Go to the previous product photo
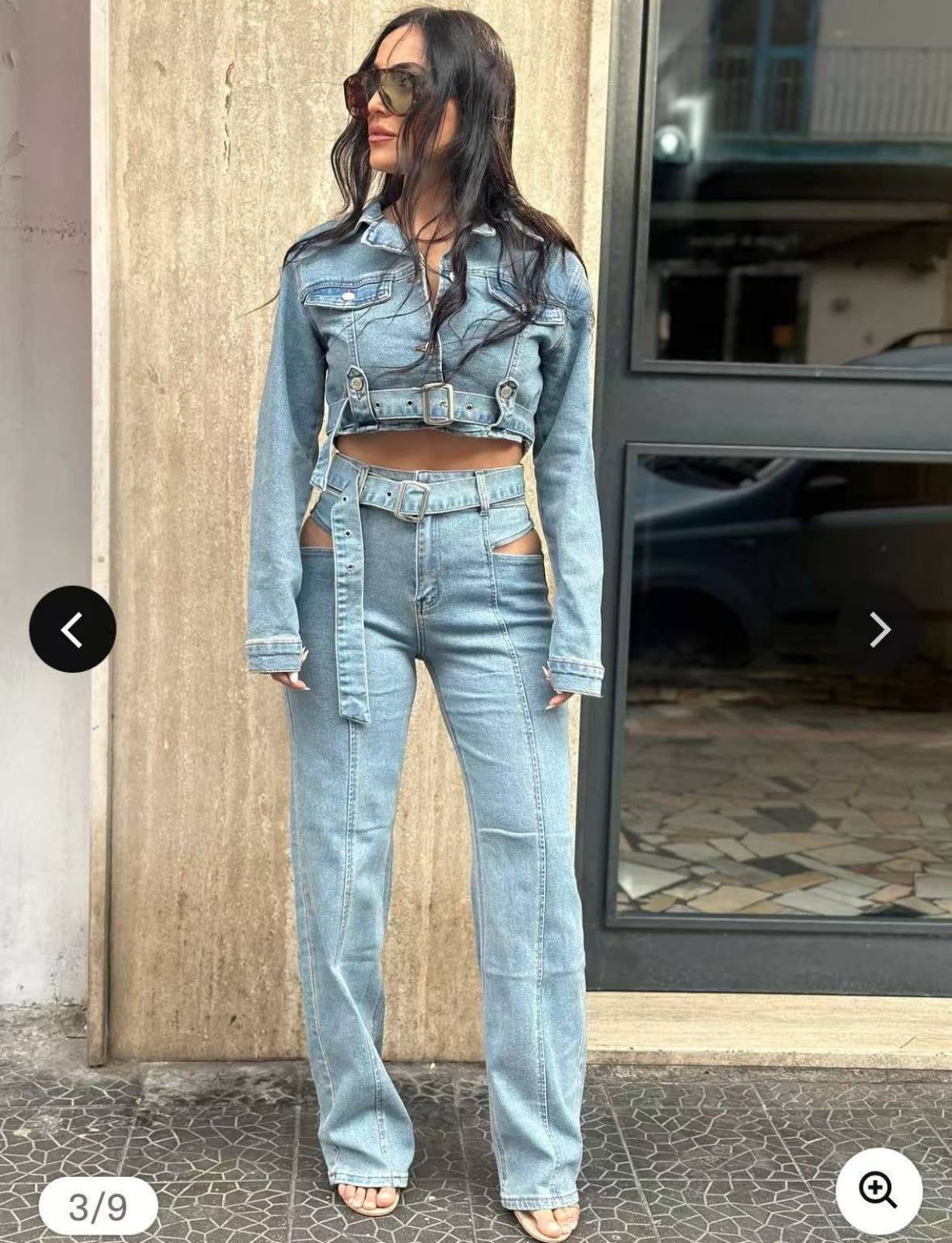The height and width of the screenshot is (1243, 952). [72, 629]
